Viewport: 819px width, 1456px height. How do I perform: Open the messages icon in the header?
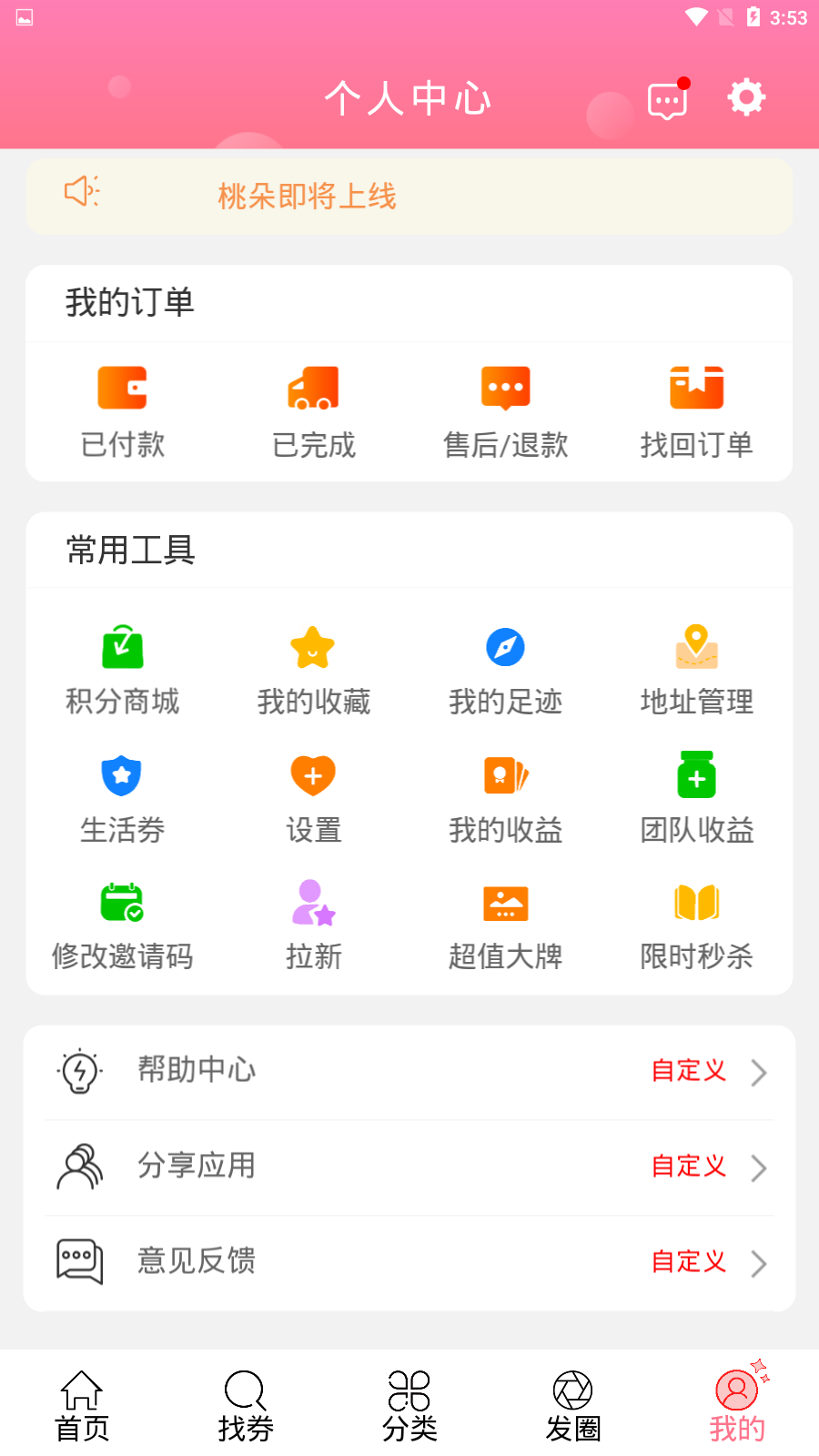point(667,100)
